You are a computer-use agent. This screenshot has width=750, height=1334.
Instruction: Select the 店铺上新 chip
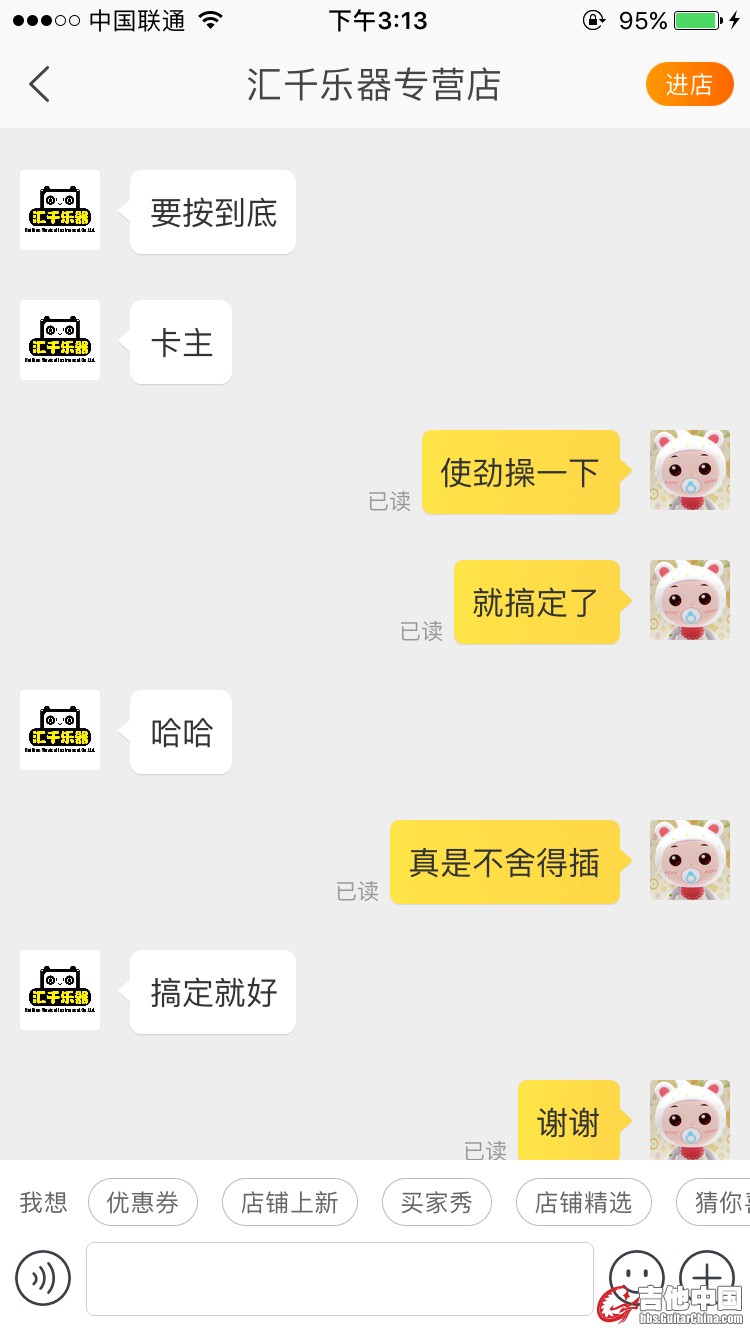tap(289, 1202)
